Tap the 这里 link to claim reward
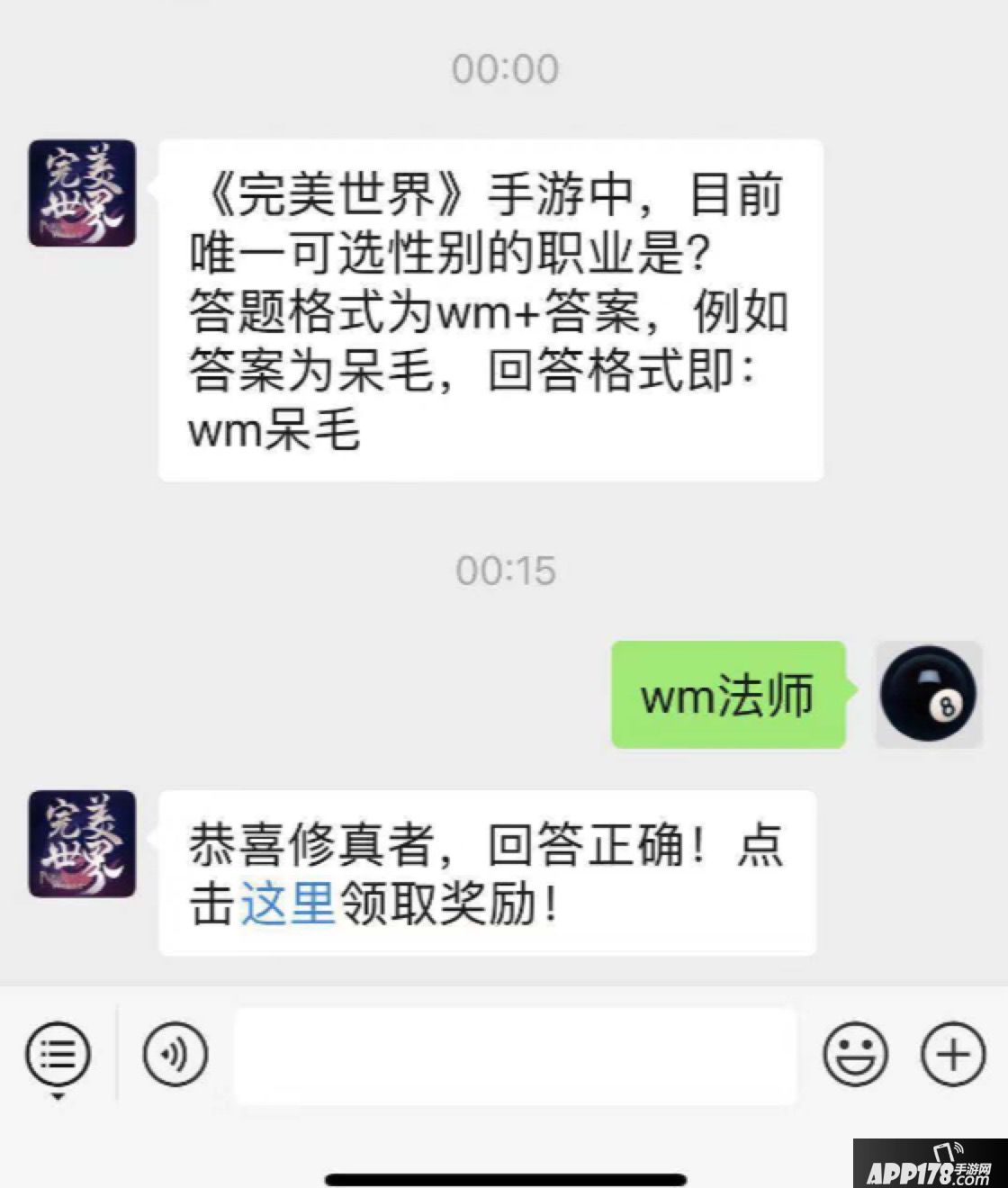Screen dimensions: 1008x1188 pyautogui.click(x=288, y=904)
